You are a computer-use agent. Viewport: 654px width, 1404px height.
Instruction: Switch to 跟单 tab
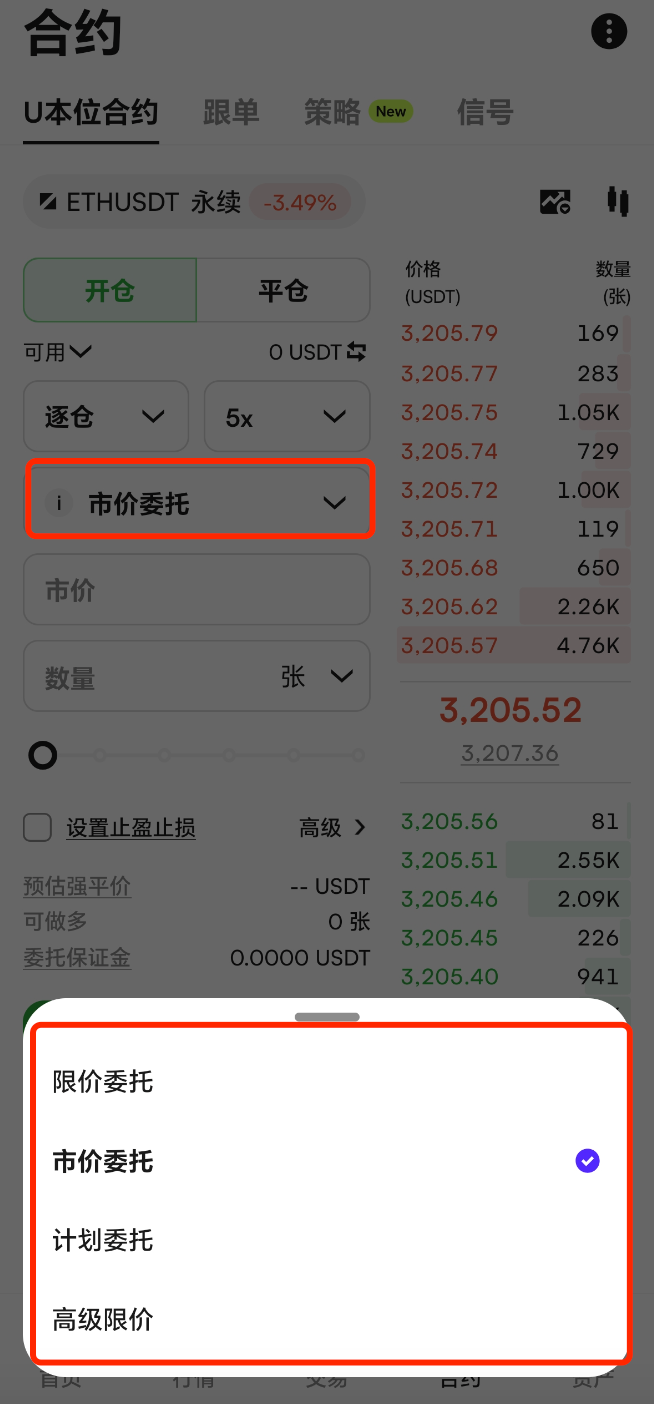coord(231,112)
